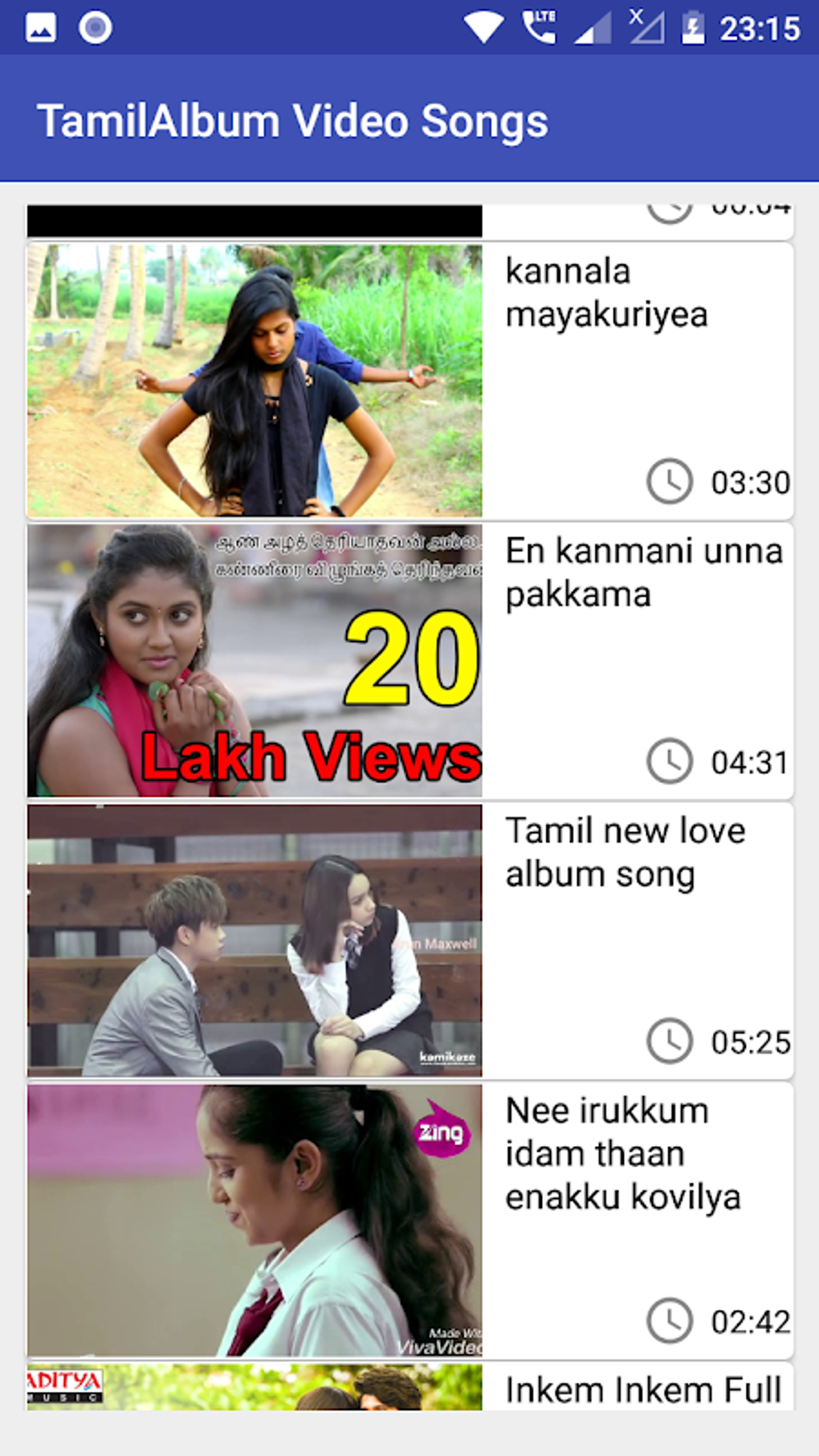
Task: Play En kanmani unna pakkama video
Action: [409, 660]
